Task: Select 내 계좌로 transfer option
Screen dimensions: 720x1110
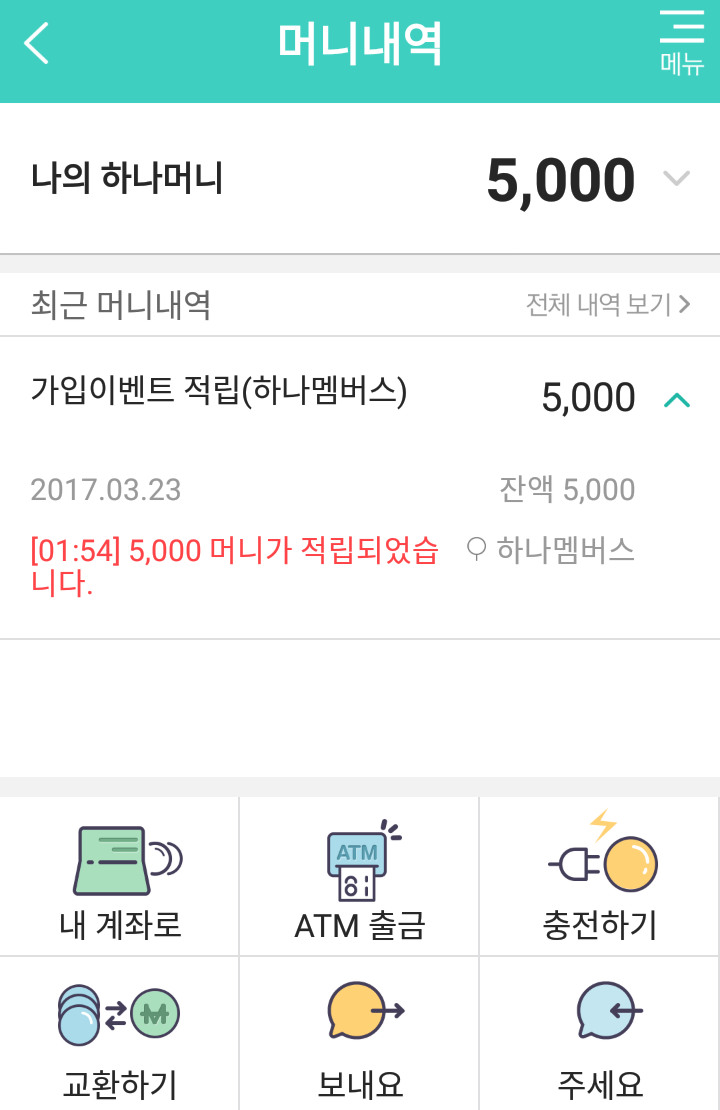Action: coord(120,876)
